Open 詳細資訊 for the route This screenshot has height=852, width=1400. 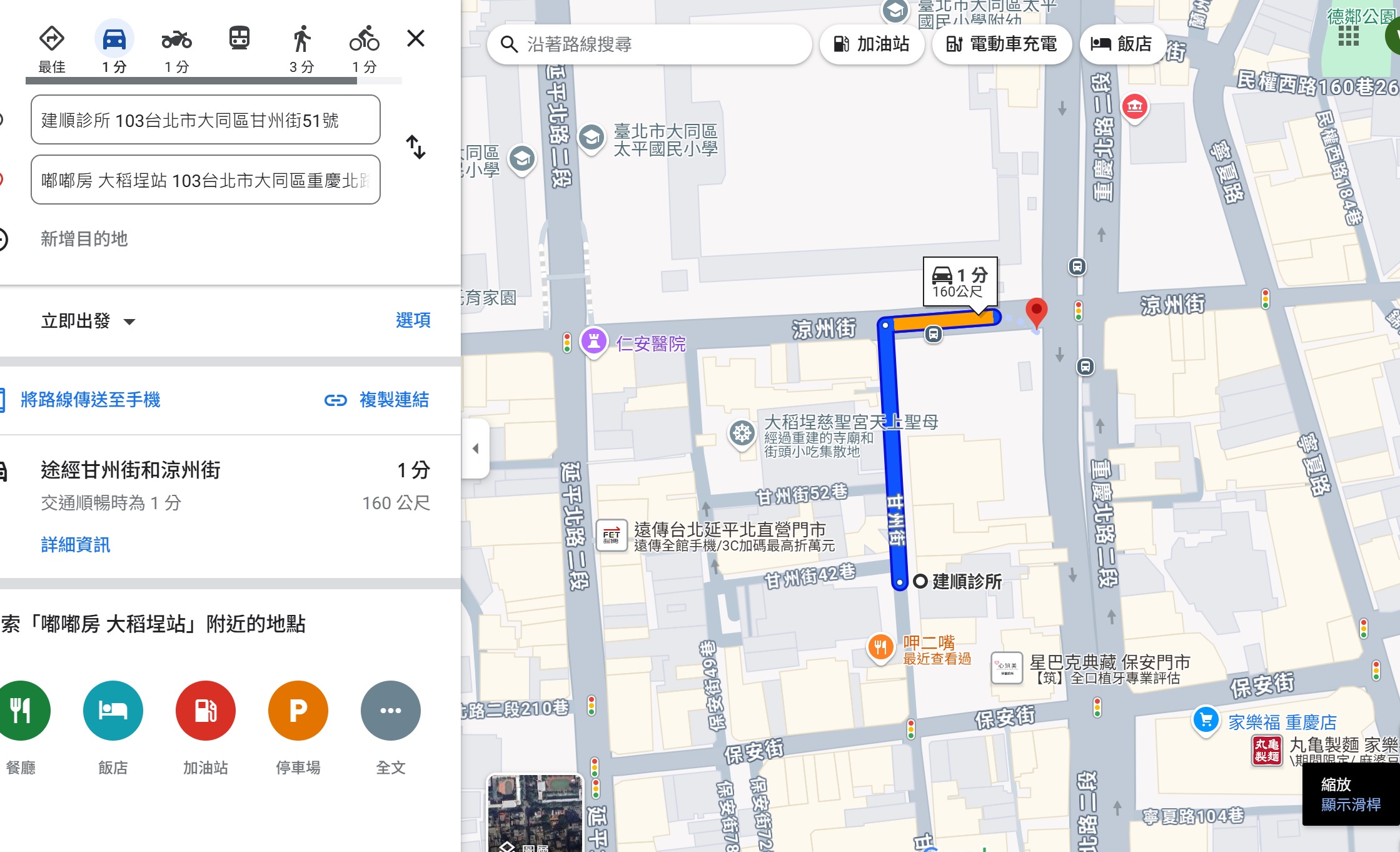tap(76, 544)
